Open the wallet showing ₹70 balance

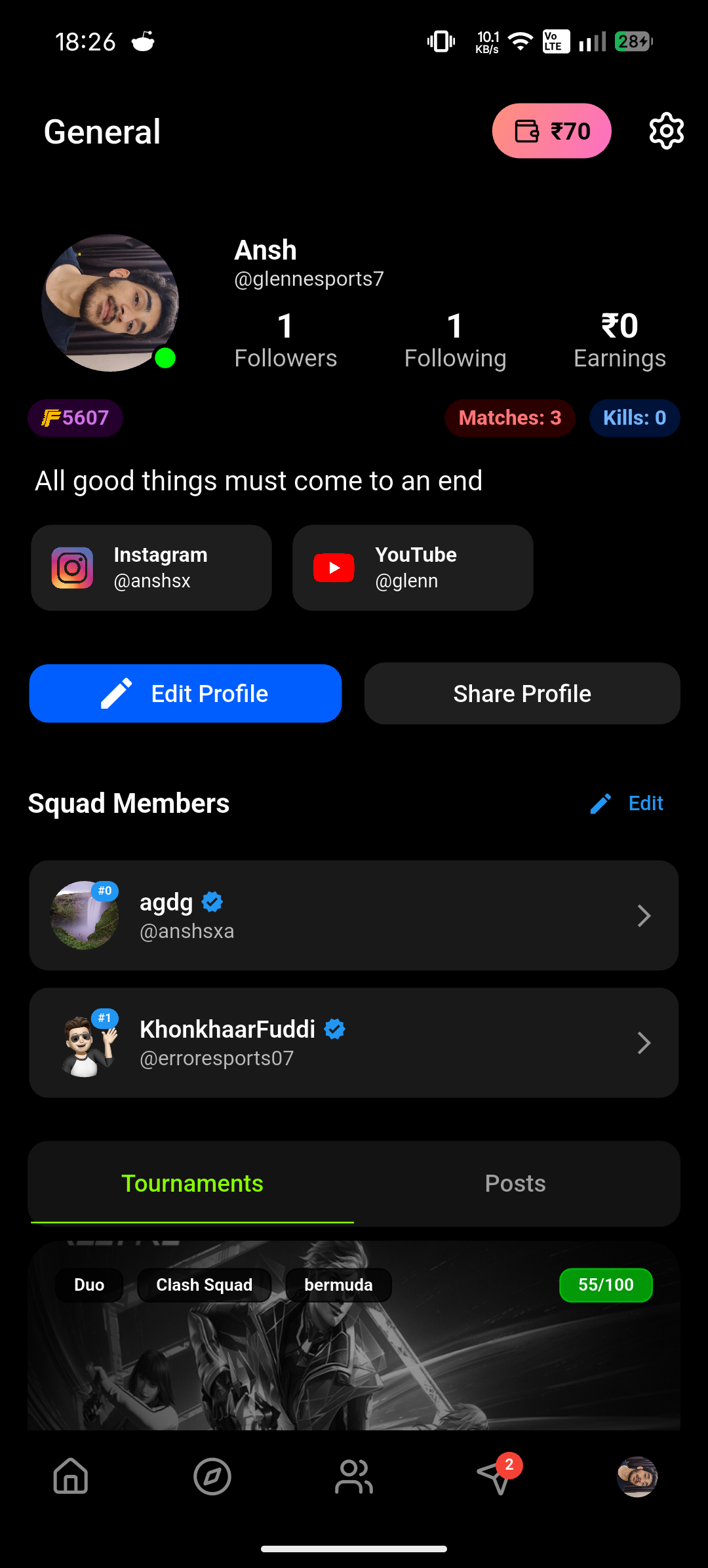(x=551, y=130)
